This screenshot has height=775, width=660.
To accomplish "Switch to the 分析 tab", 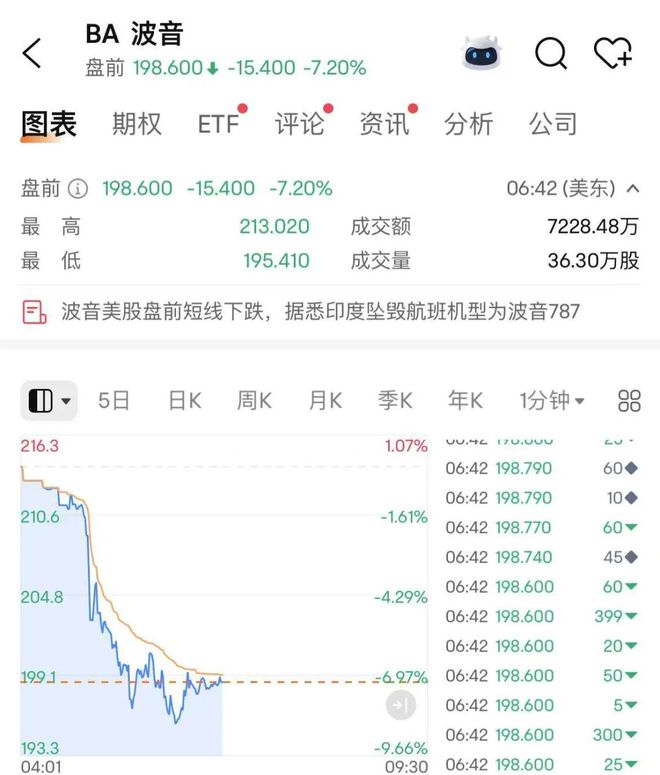I will [469, 124].
